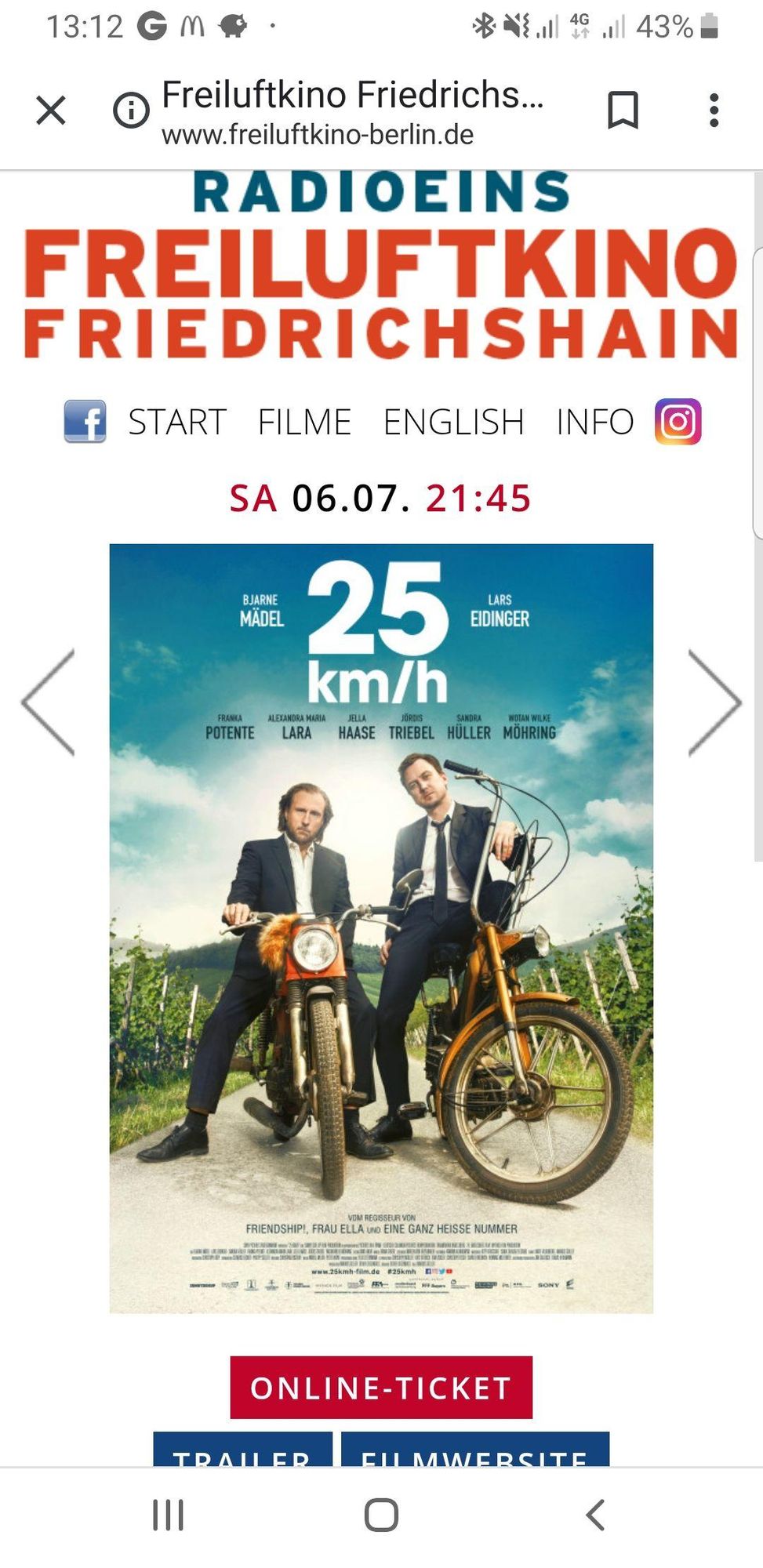The image size is (763, 1568).
Task: Buy an ONLINE-TICKET
Action: (381, 1388)
